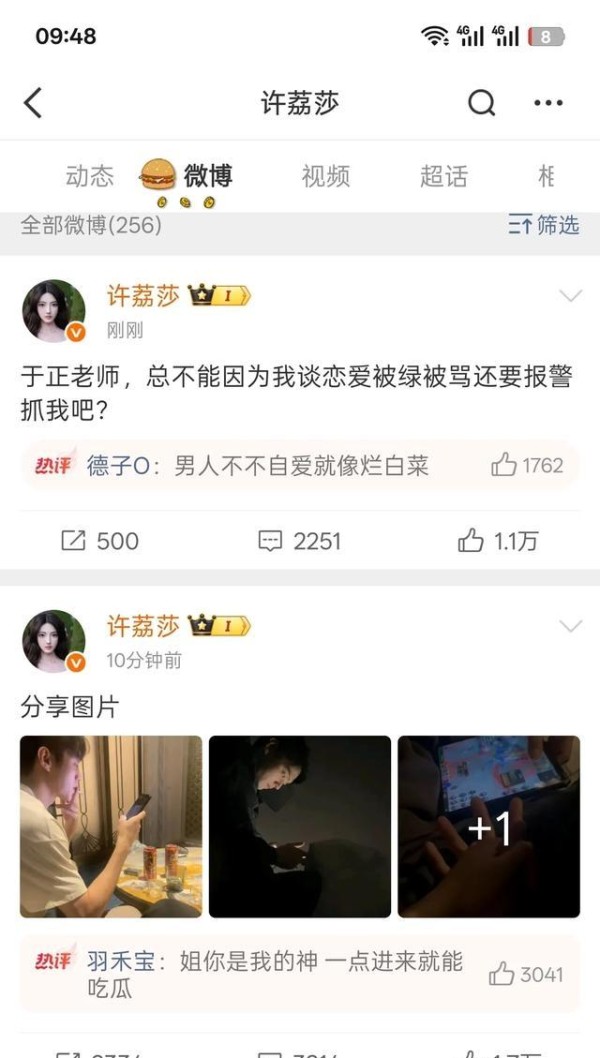Repost the 于正老师 post with 500 shares

100,540
